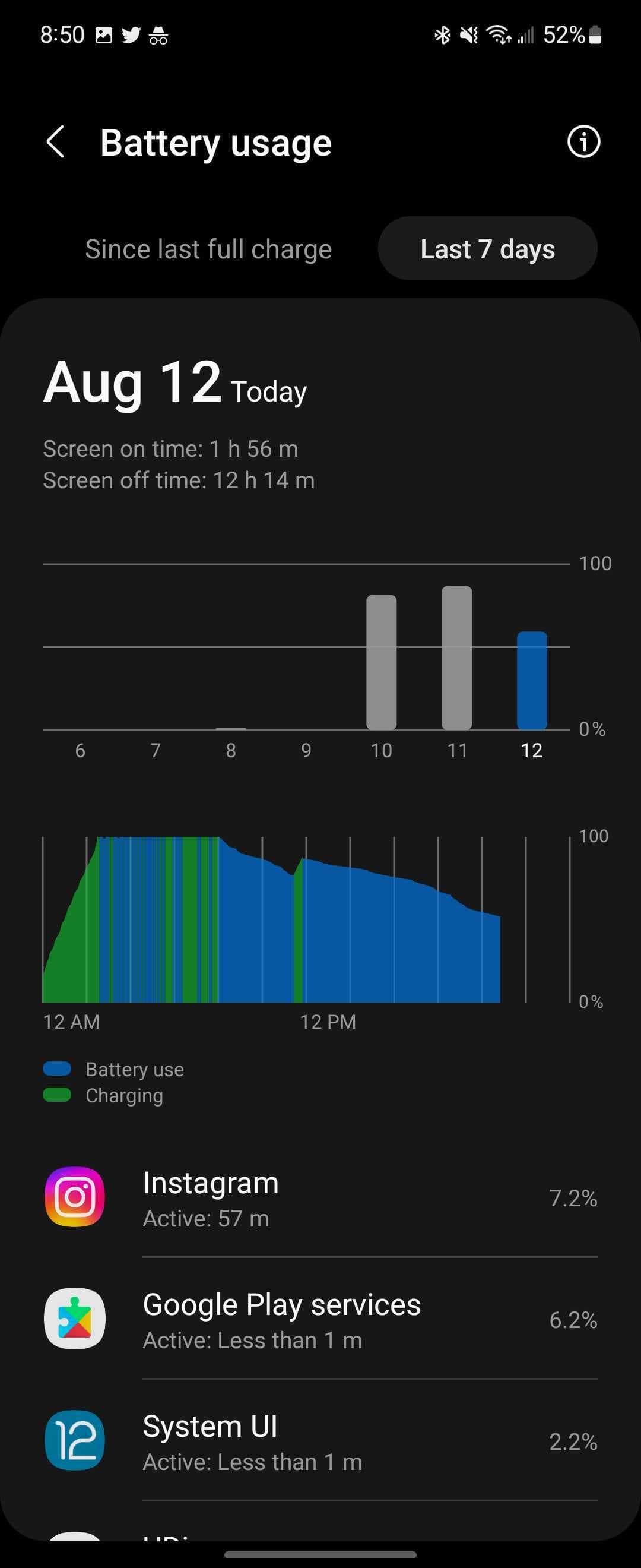Open System UI battery usage details

(320, 1441)
